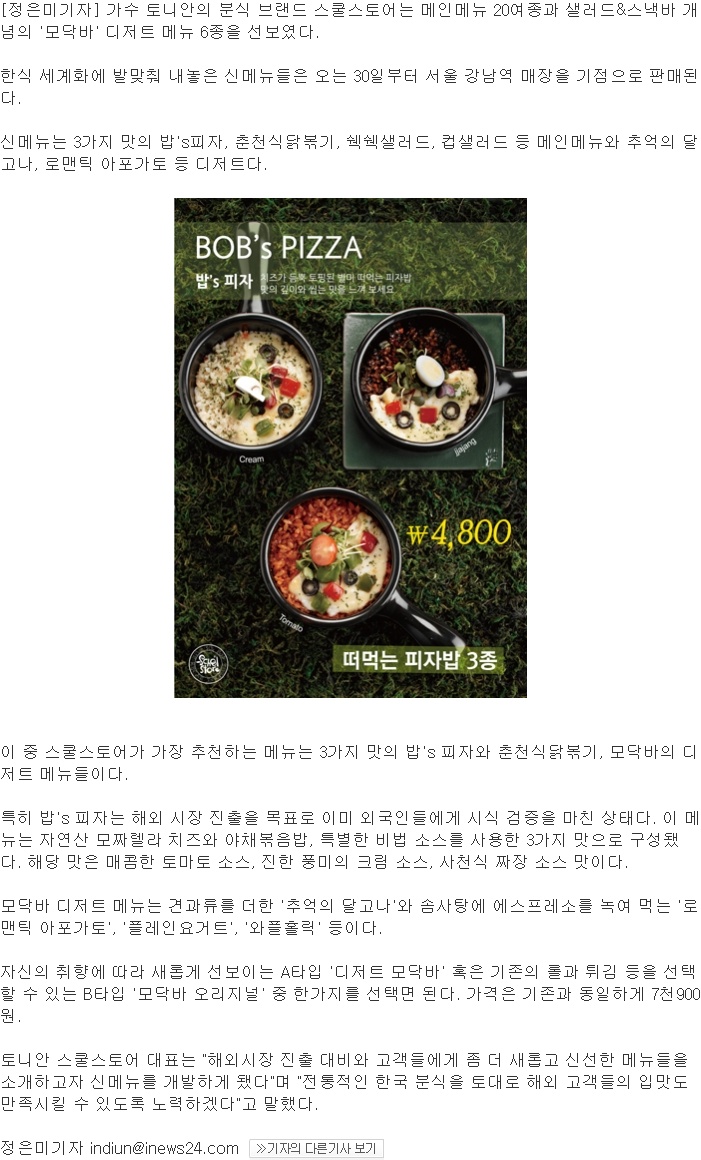The image size is (701, 1160).
Task: Open the reporter's other articles button
Action: tap(316, 1148)
